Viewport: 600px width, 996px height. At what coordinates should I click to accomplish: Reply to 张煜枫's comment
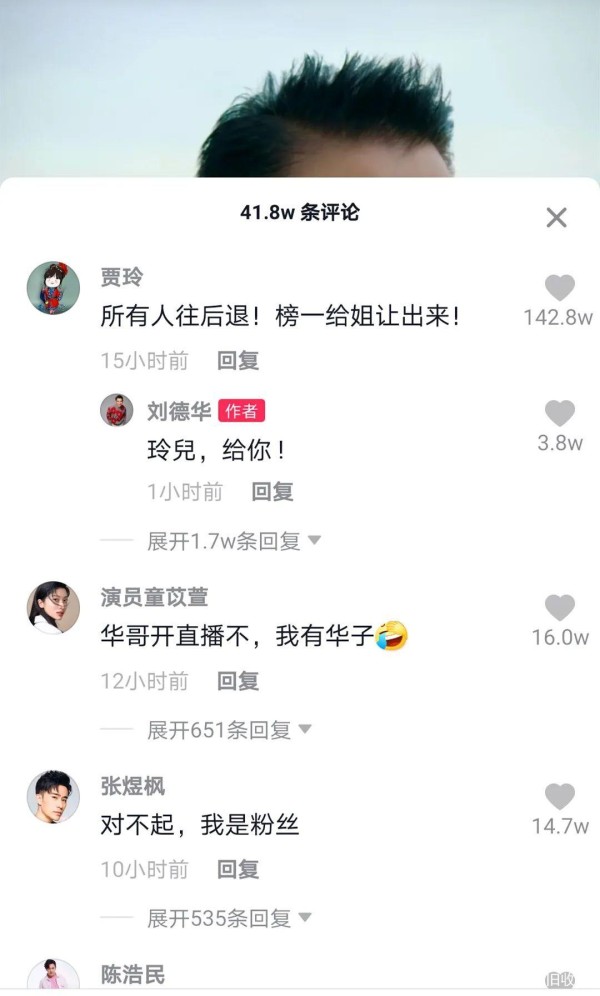click(x=238, y=870)
